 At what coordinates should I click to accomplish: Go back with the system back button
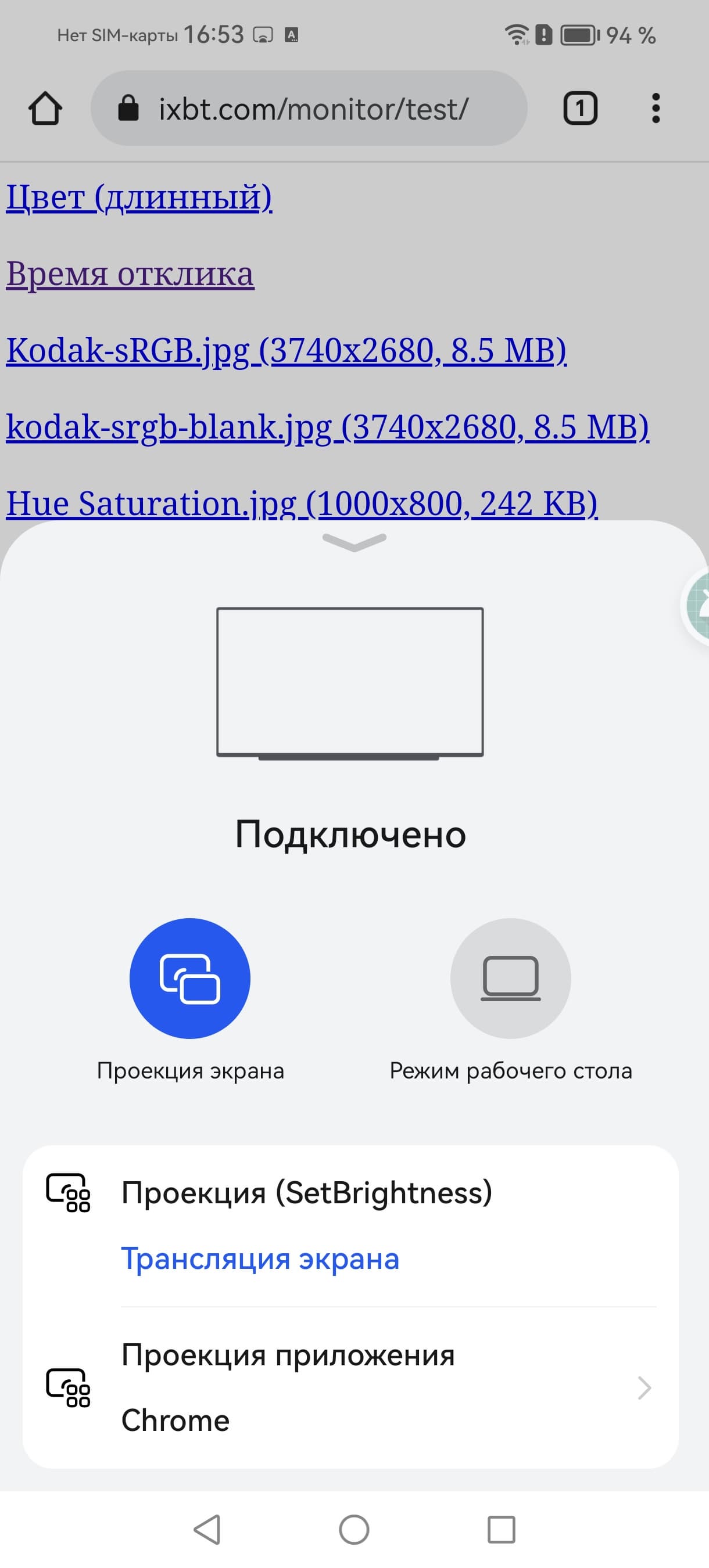click(207, 1529)
